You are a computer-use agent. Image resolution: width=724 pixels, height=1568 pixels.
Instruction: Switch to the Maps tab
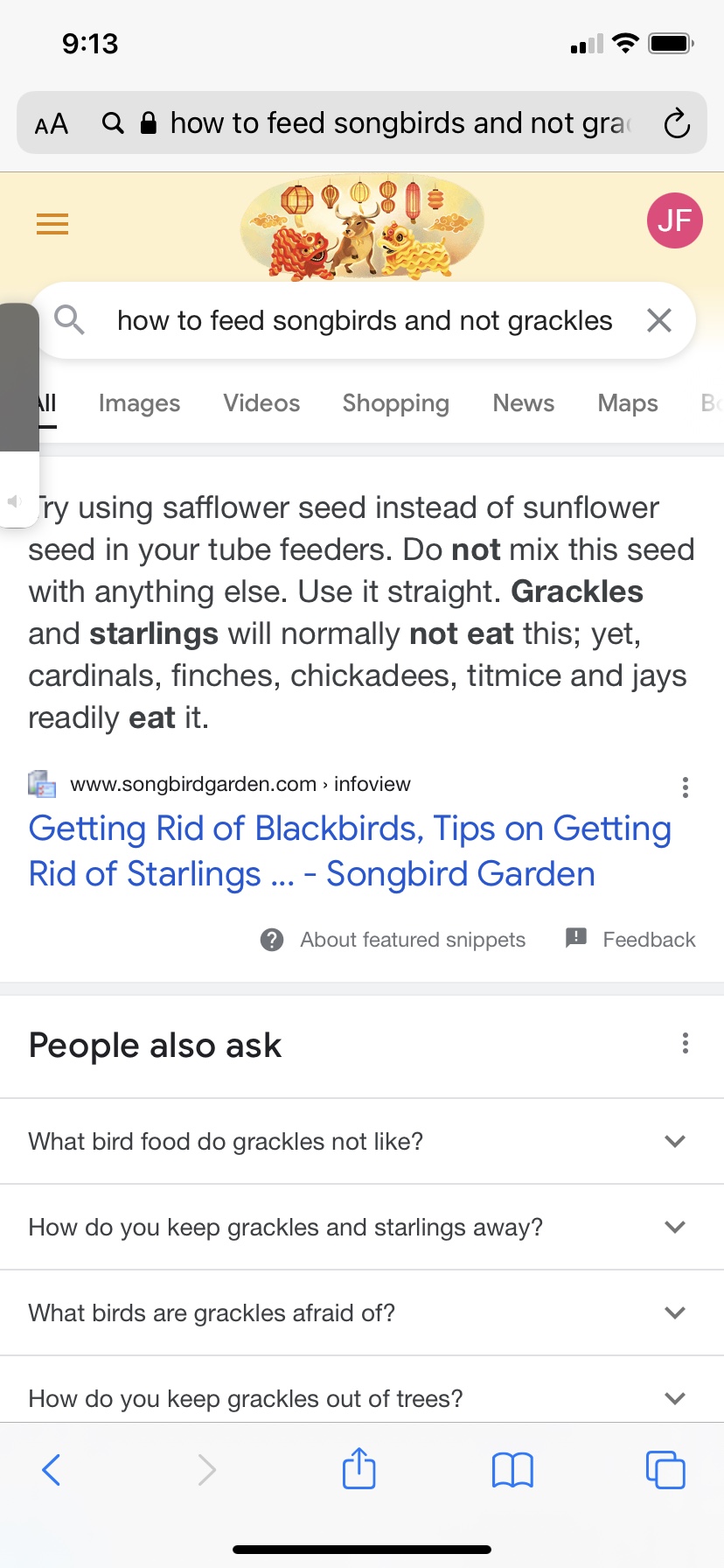coord(628,403)
